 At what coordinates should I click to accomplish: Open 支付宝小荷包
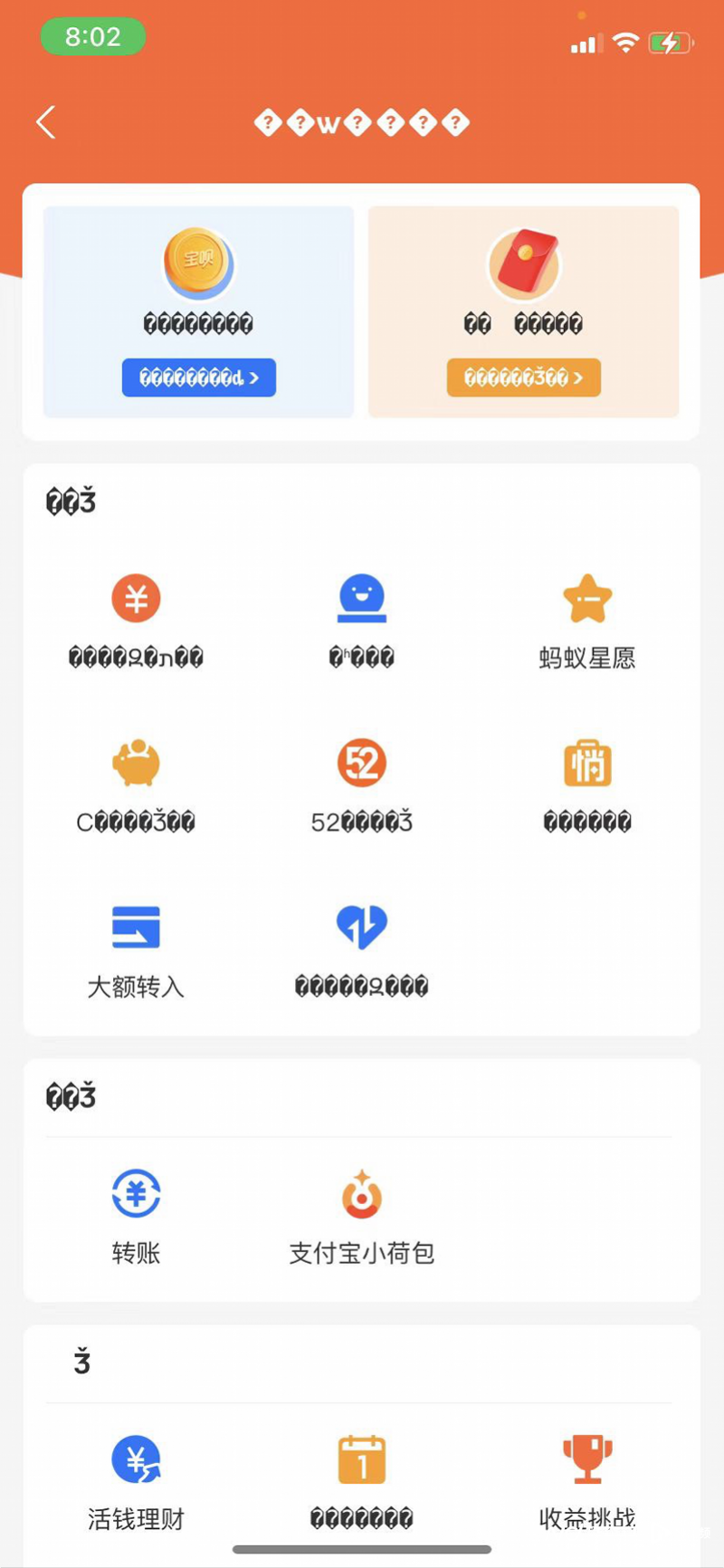click(x=362, y=1217)
